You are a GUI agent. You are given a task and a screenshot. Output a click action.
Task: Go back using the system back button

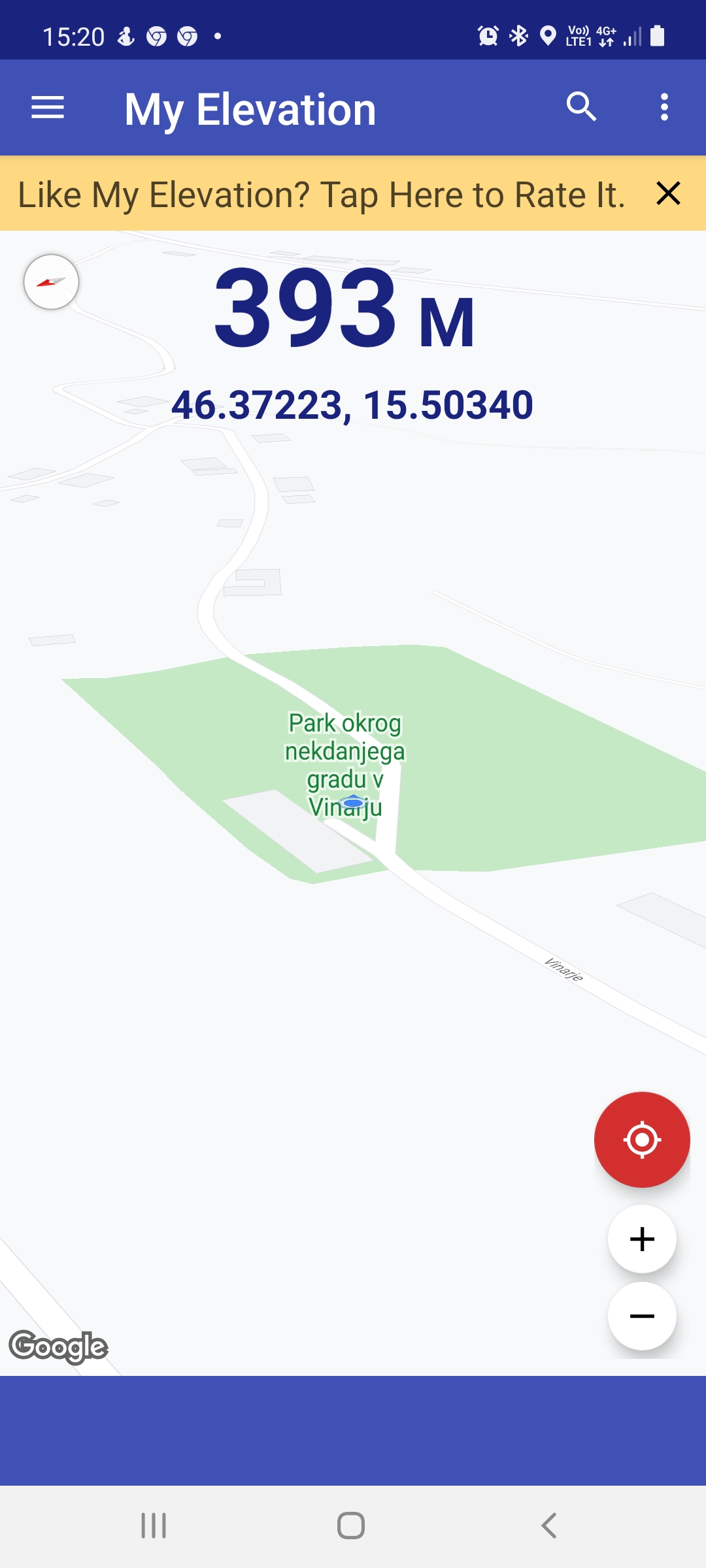click(x=549, y=1526)
